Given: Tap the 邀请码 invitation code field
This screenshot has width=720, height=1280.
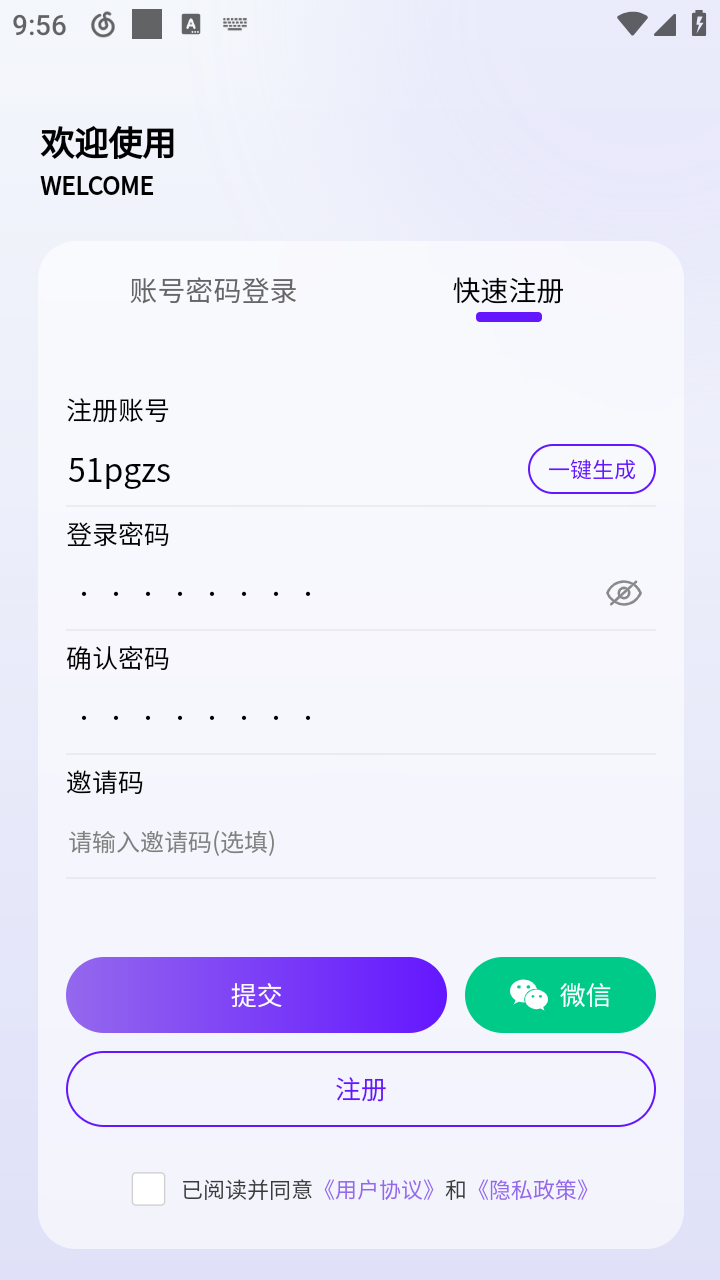Looking at the screenshot, I should click(x=360, y=842).
